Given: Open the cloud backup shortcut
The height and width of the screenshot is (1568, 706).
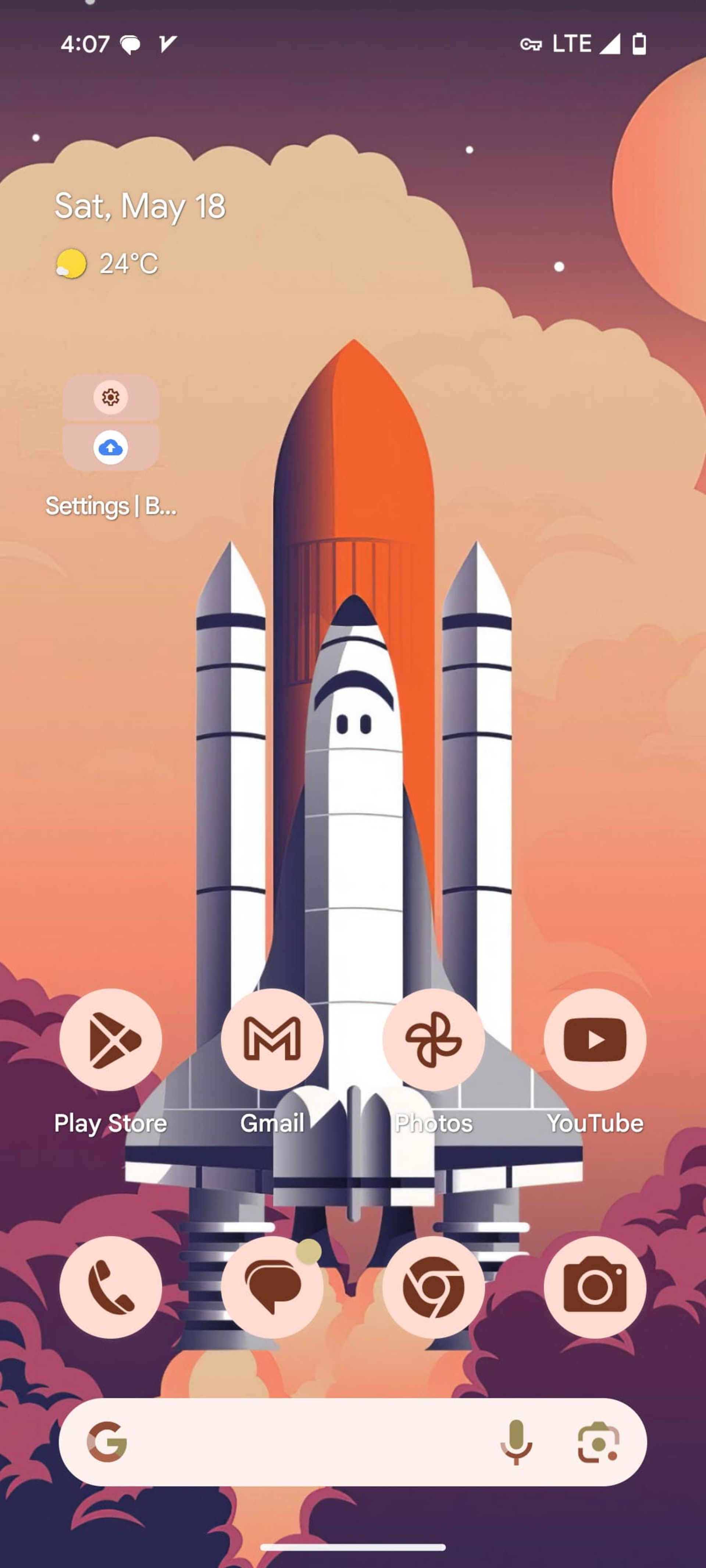Looking at the screenshot, I should [x=110, y=448].
